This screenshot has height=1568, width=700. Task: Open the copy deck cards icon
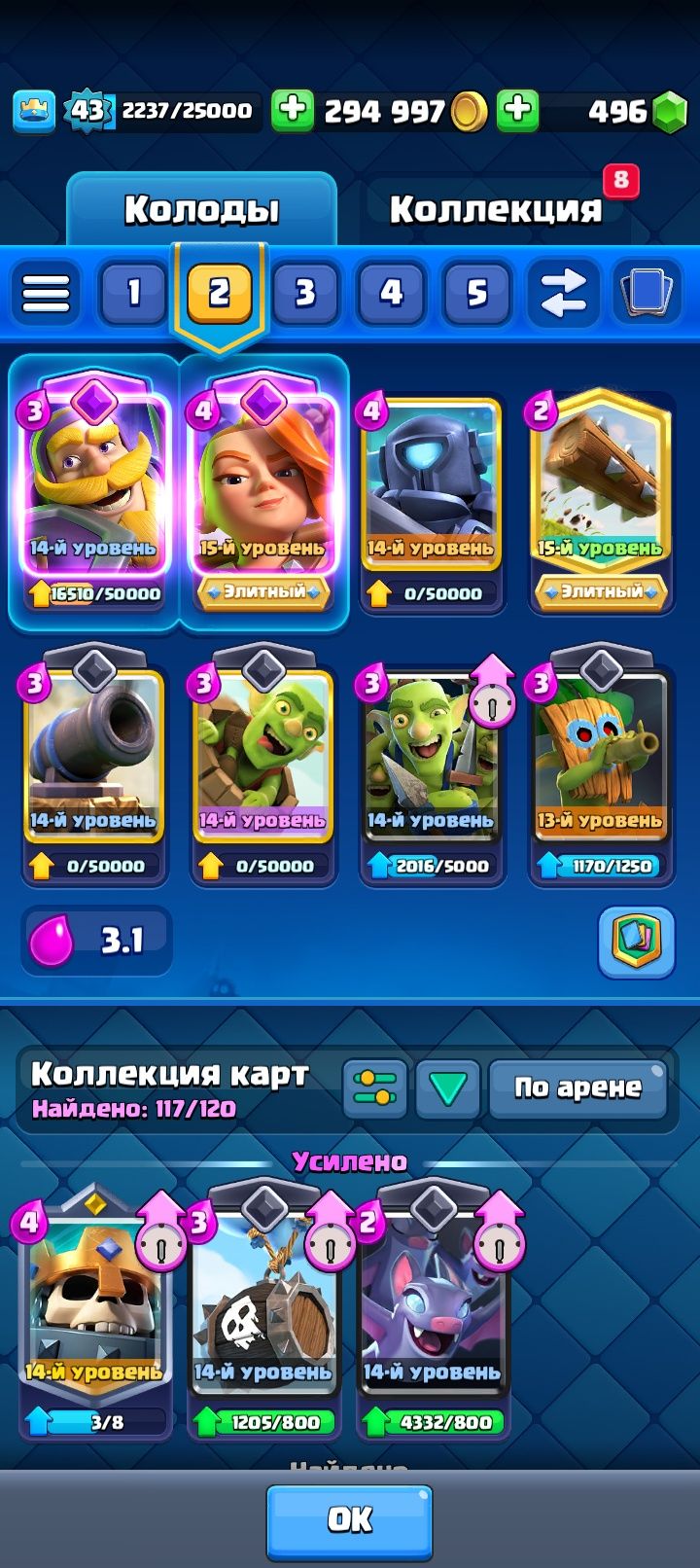click(647, 292)
